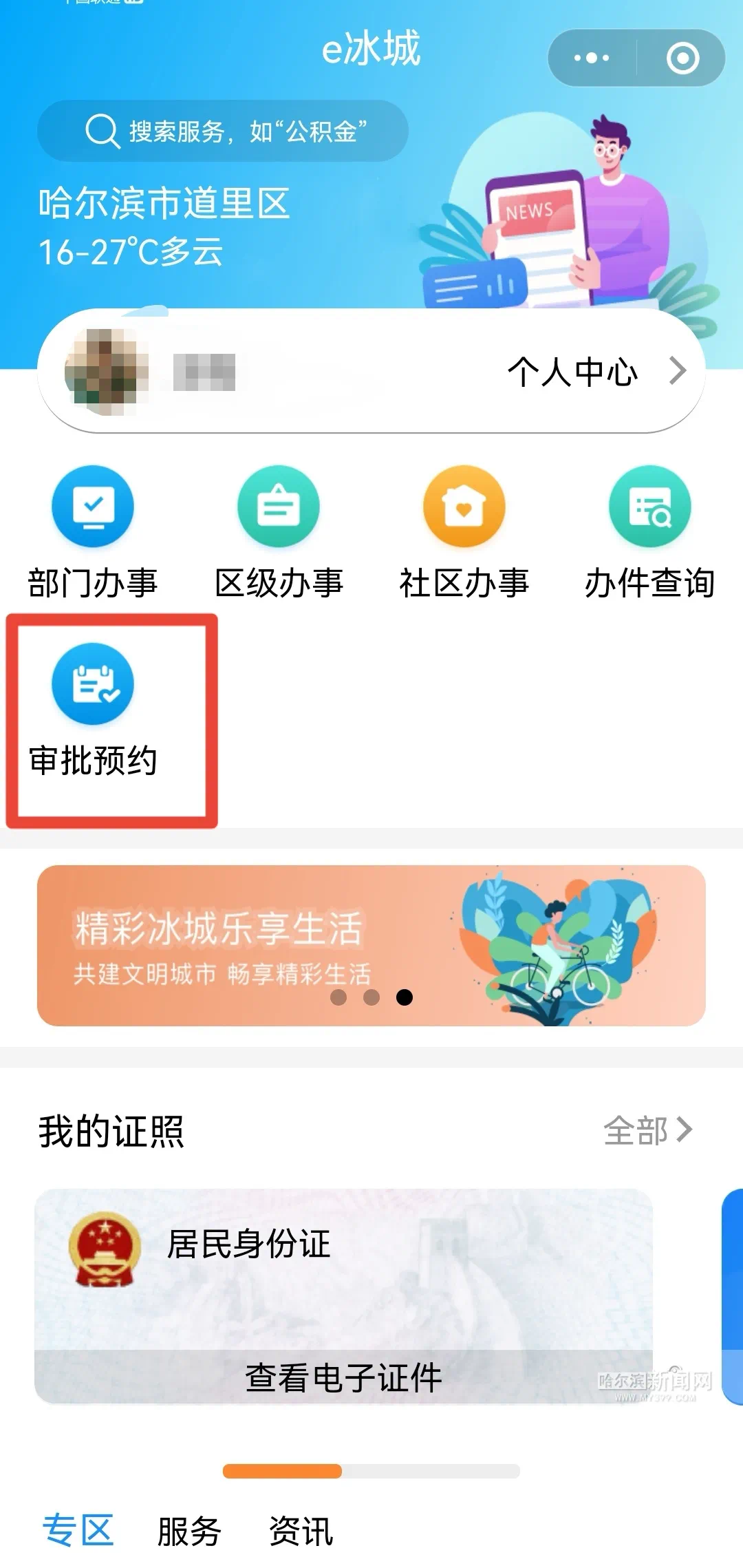The height and width of the screenshot is (1568, 743).
Task: Close the mini program with the circle icon
Action: click(x=682, y=58)
